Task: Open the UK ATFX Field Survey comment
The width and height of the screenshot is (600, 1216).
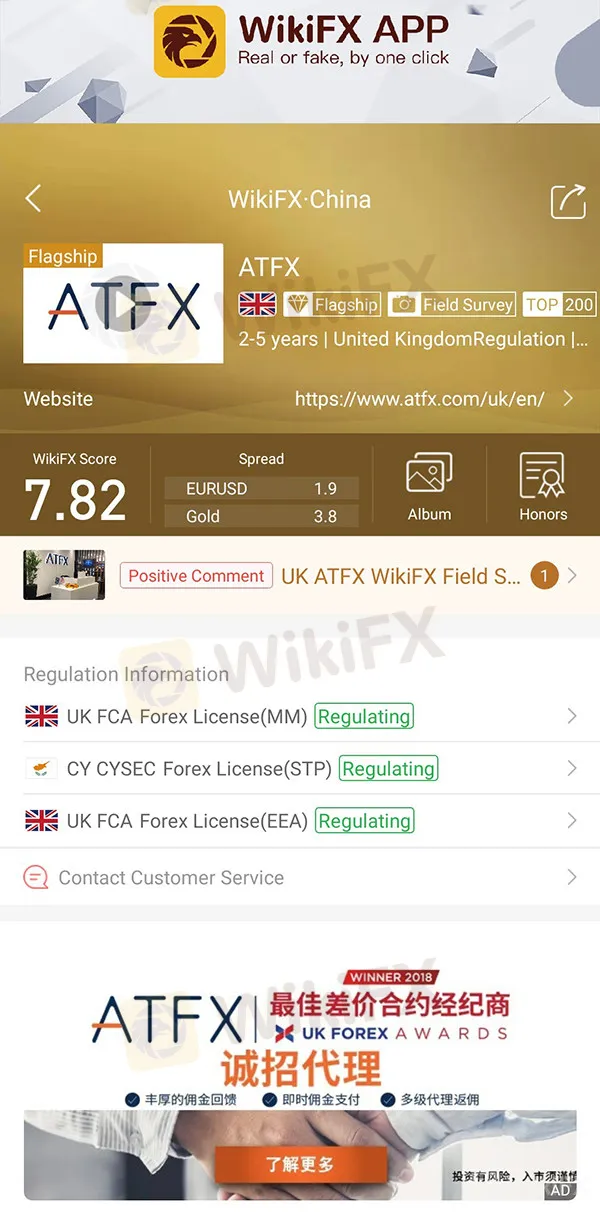Action: 400,576
